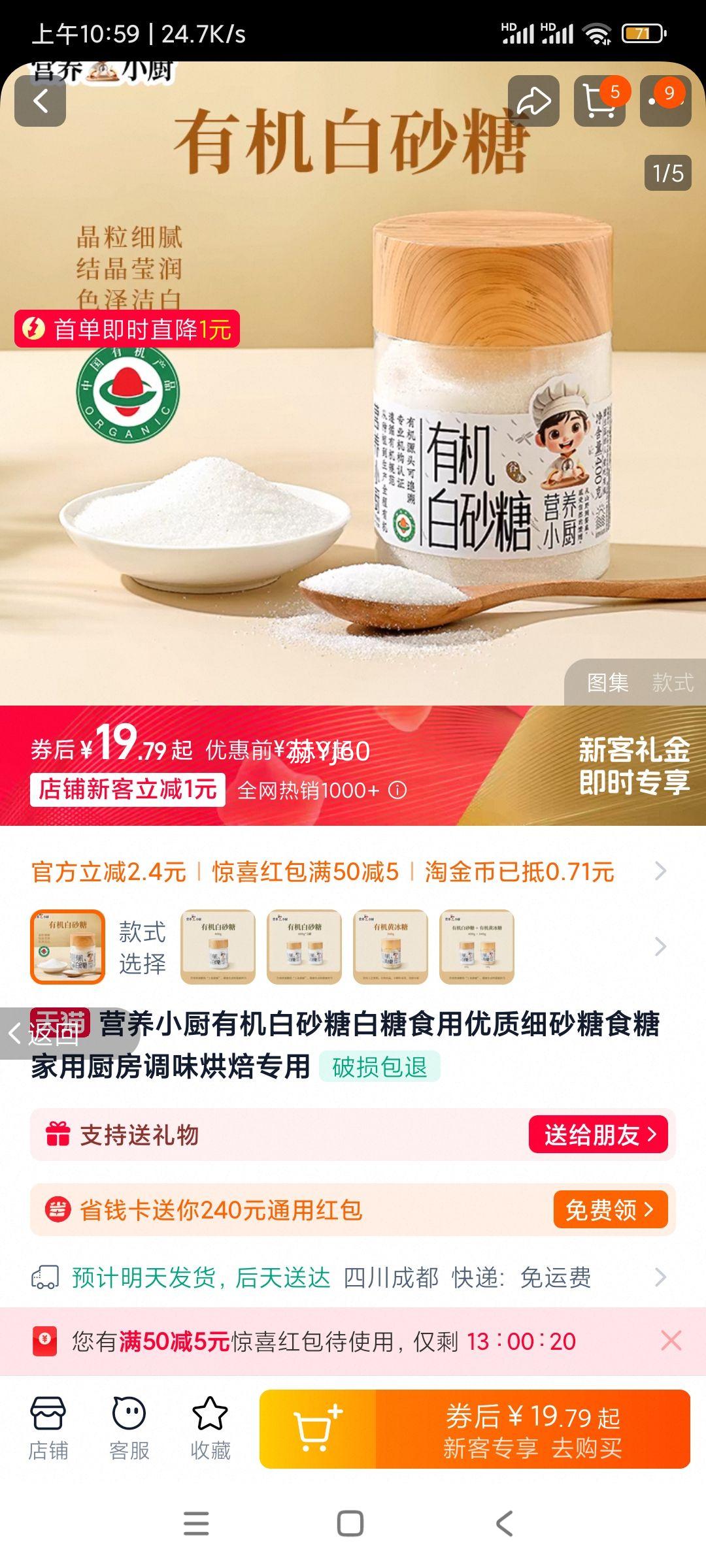Tap the delivery truck icon on shipping row

pos(44,1278)
